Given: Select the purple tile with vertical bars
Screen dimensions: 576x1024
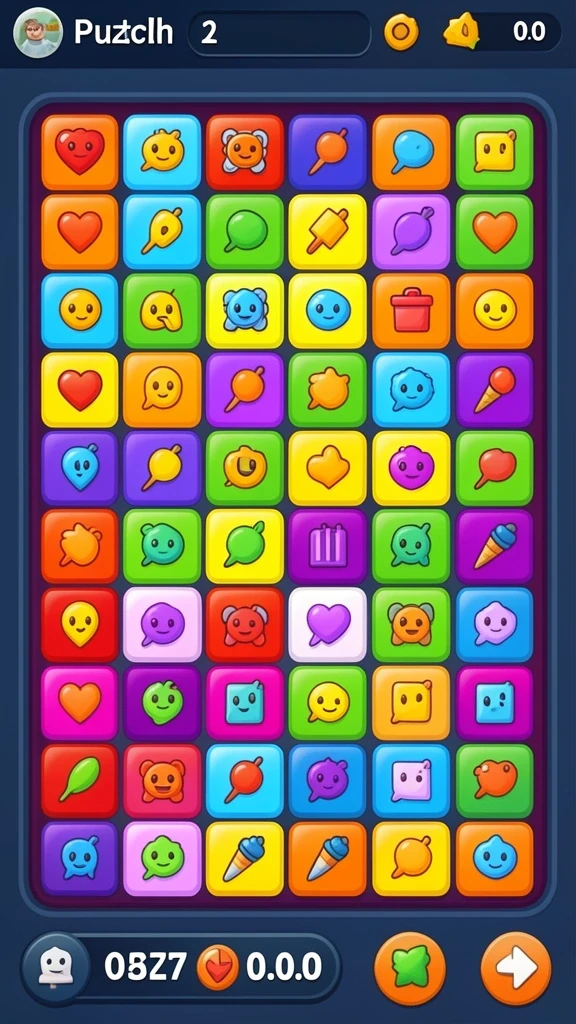Looking at the screenshot, I should coord(328,546).
